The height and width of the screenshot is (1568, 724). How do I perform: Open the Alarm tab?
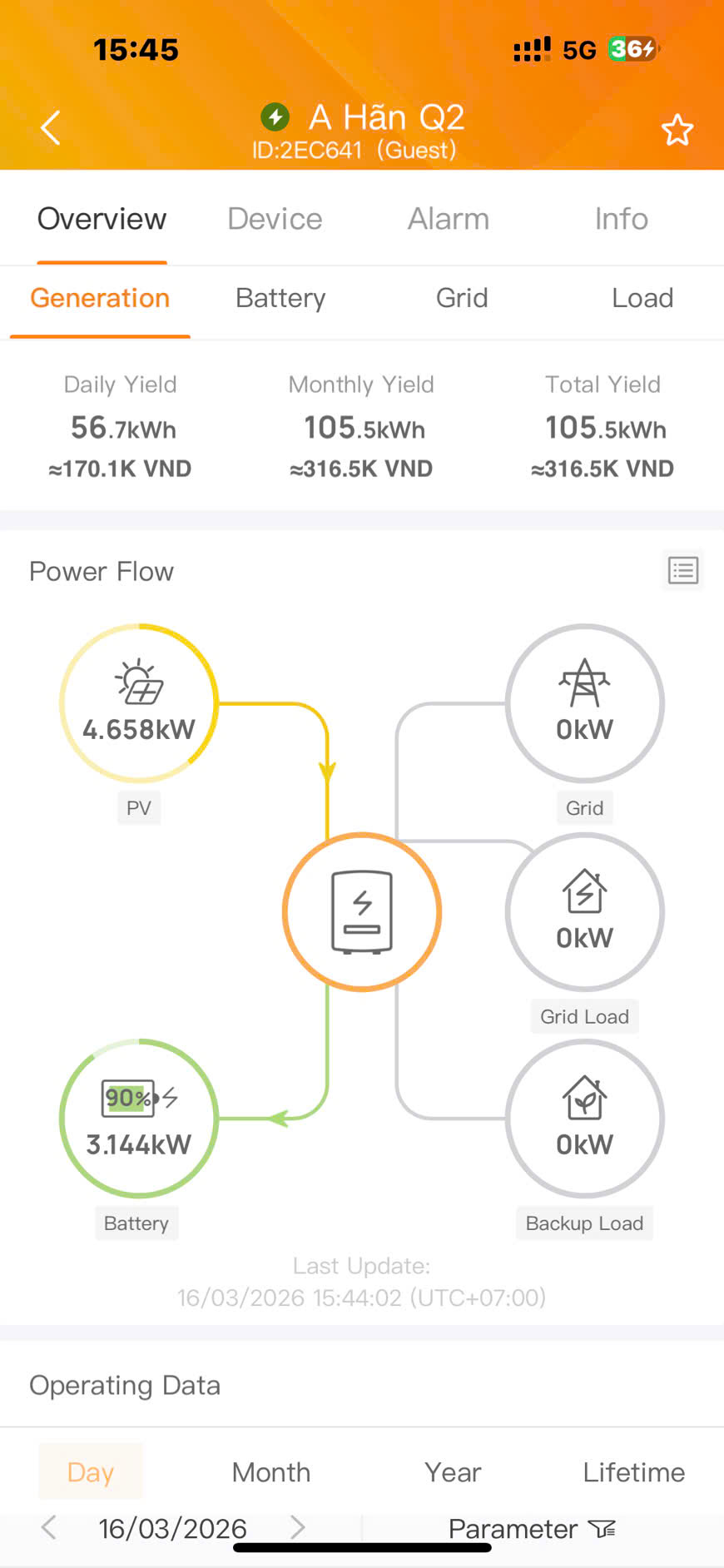pyautogui.click(x=448, y=219)
